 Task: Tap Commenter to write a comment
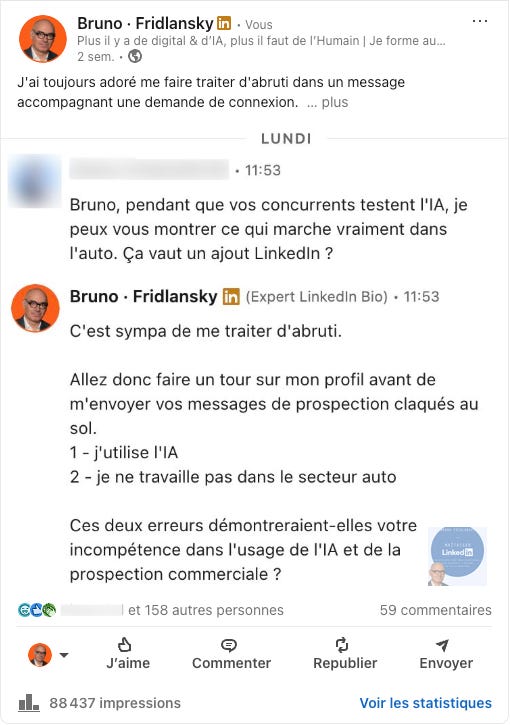tap(231, 654)
